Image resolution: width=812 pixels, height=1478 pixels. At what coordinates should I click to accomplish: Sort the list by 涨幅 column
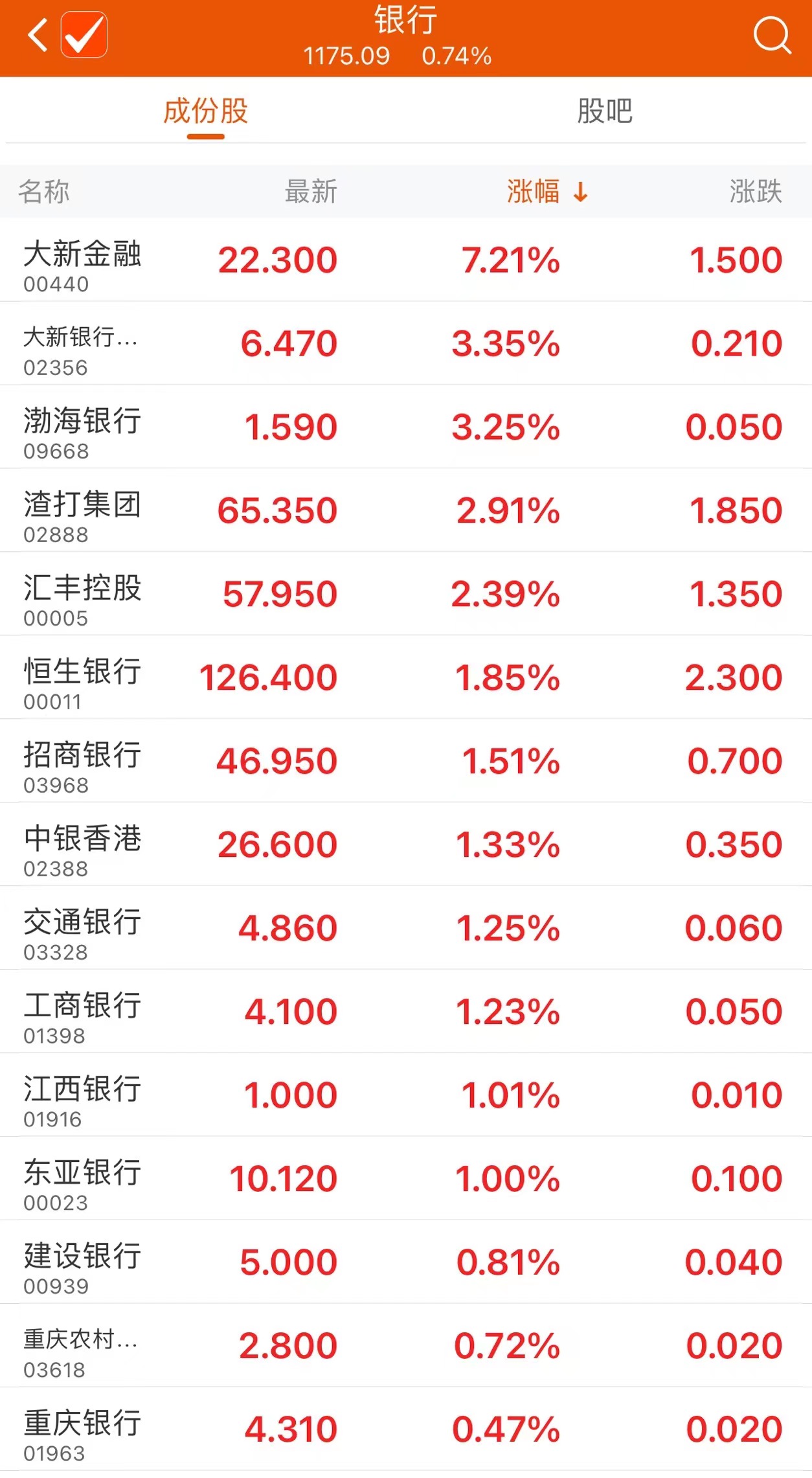pos(546,192)
